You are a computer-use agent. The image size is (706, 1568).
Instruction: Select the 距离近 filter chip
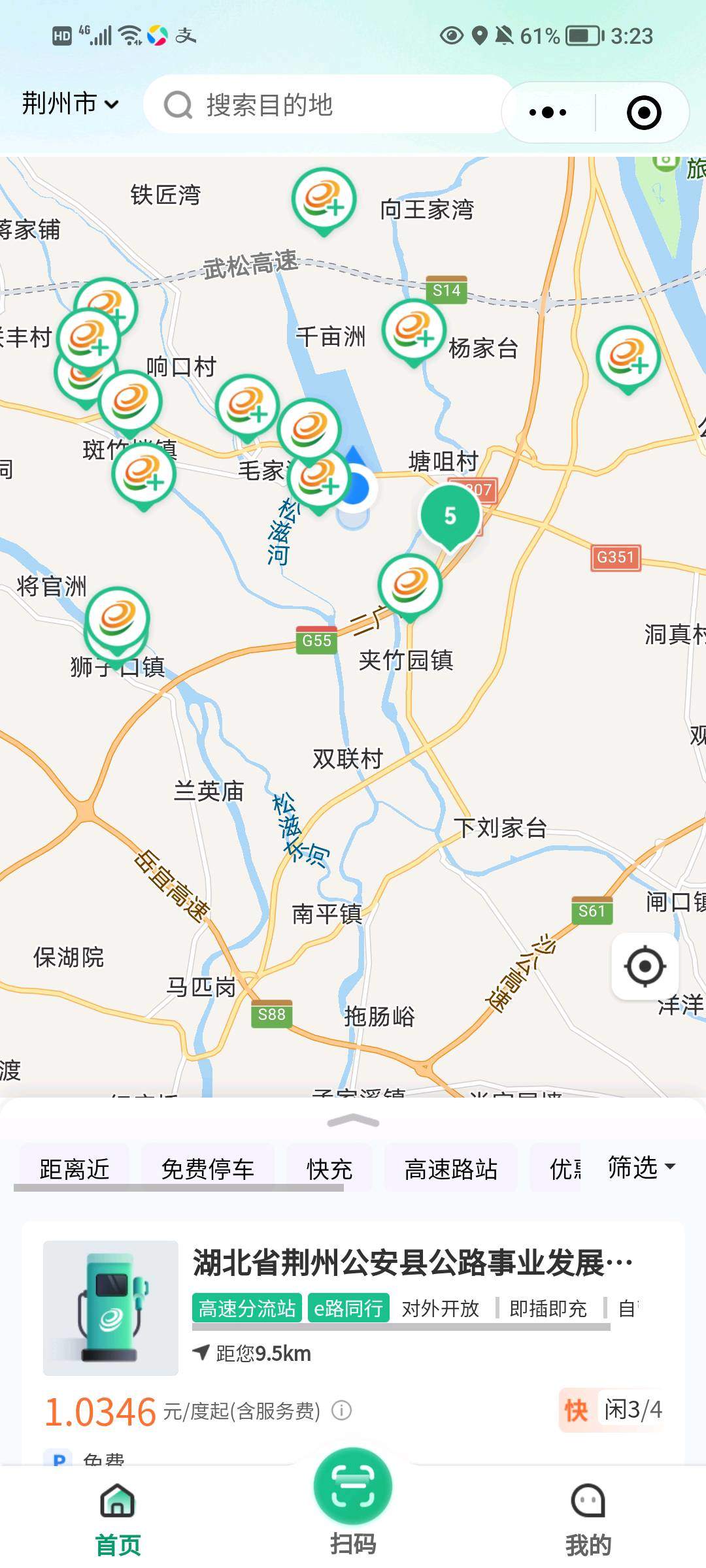pos(74,1169)
